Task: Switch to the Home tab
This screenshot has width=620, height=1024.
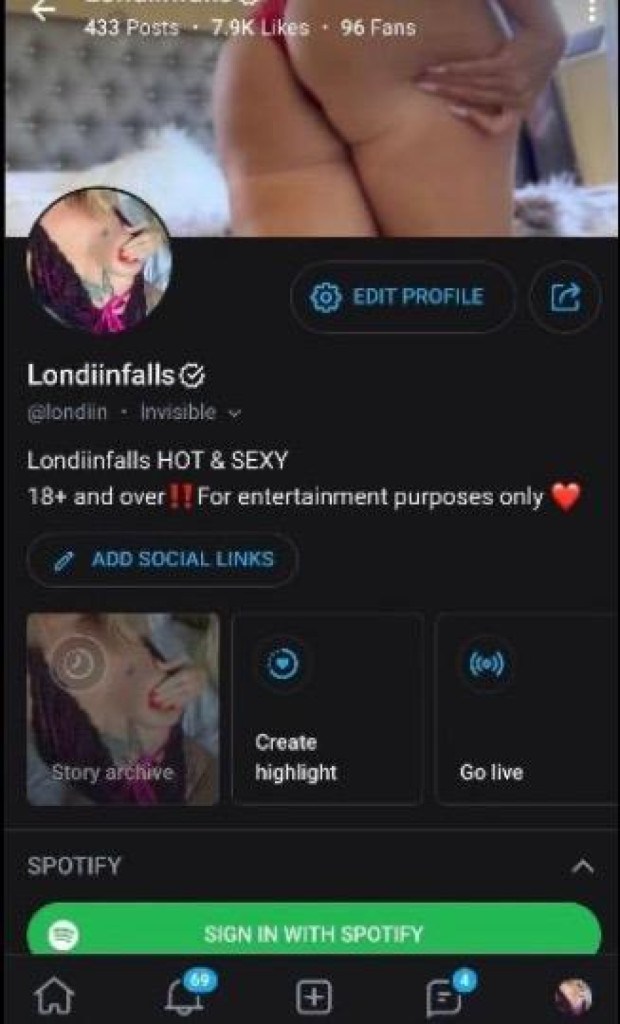Action: pyautogui.click(x=54, y=996)
